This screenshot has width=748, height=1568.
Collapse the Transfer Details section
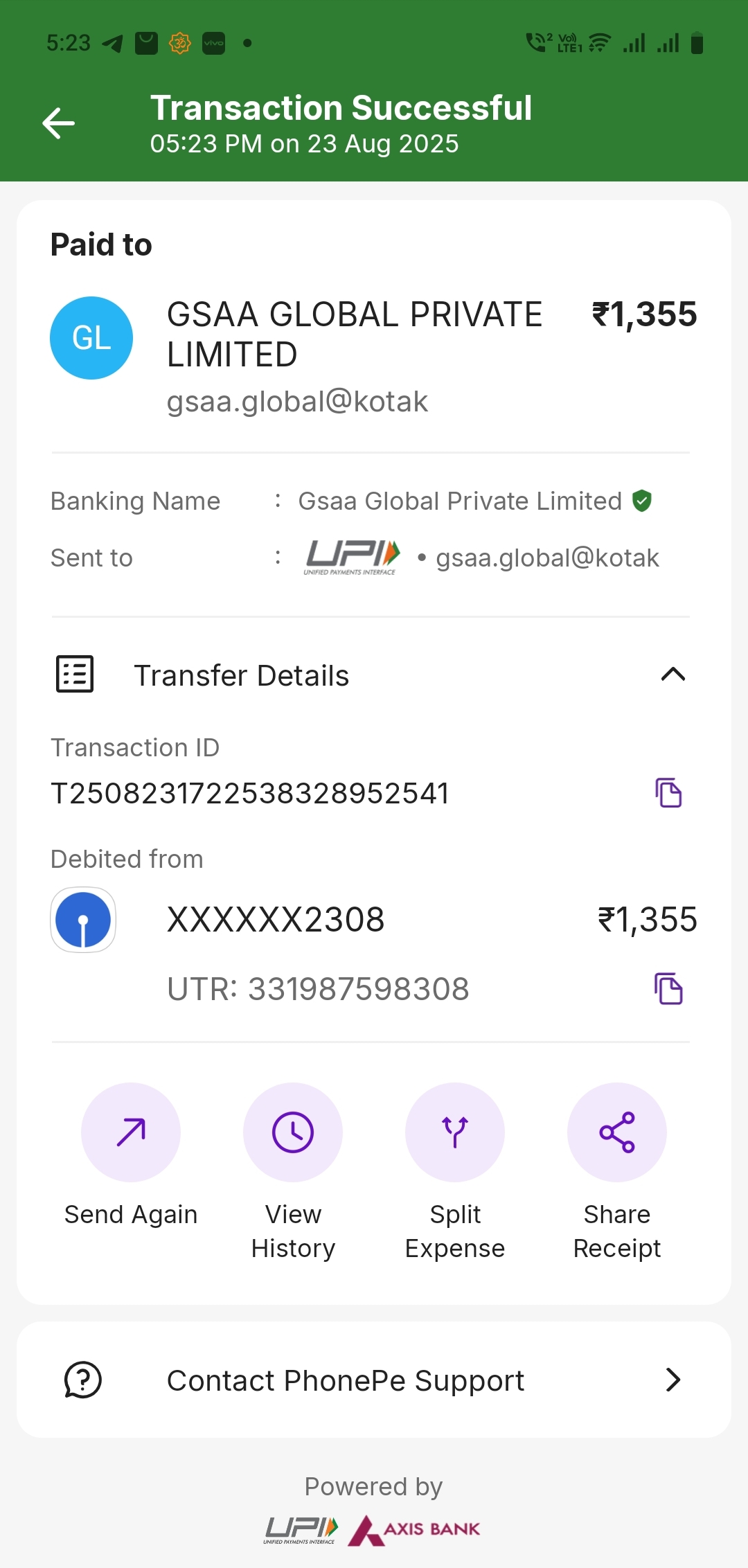673,675
